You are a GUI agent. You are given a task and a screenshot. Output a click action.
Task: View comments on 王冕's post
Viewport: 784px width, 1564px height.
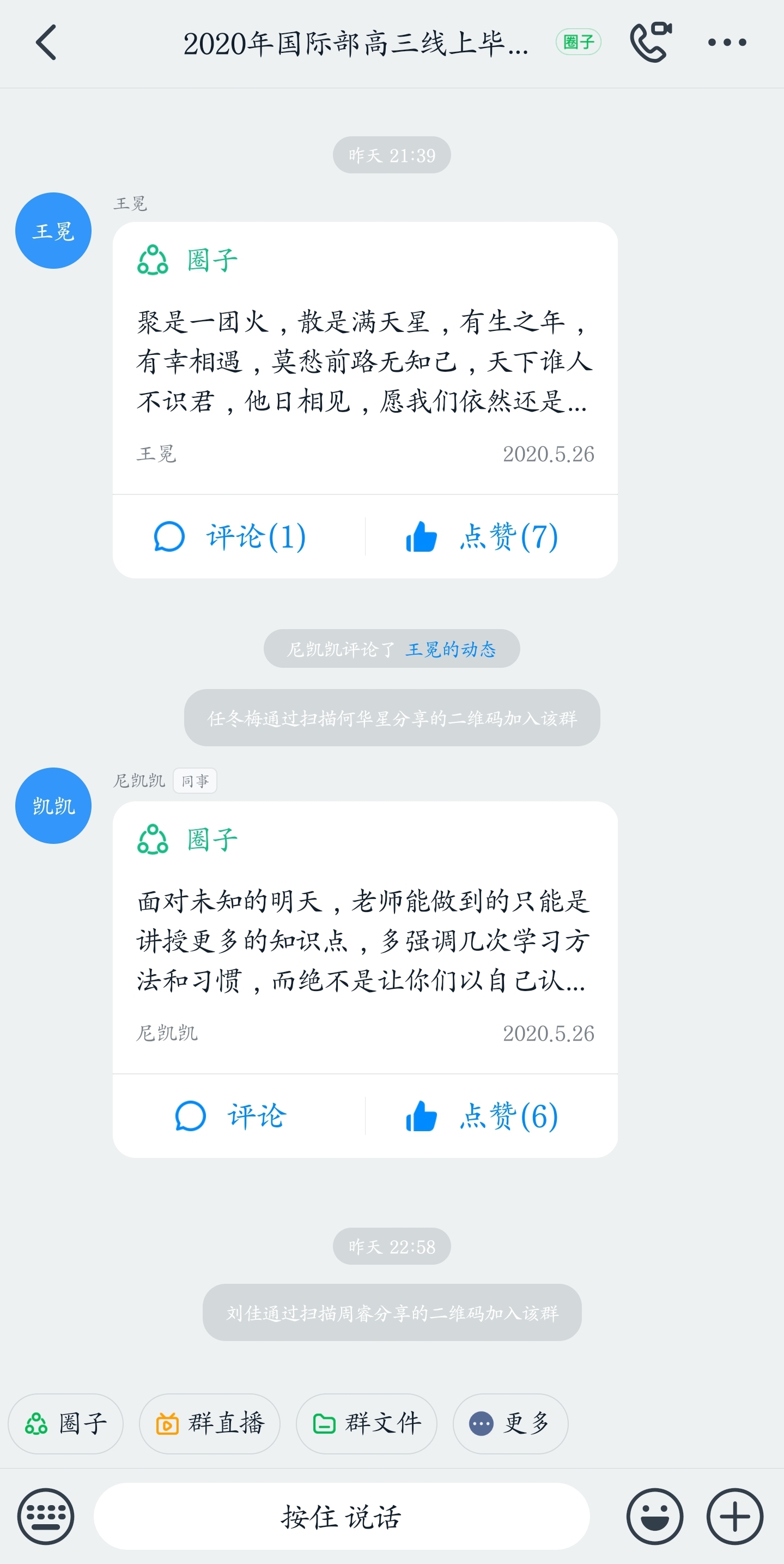230,537
